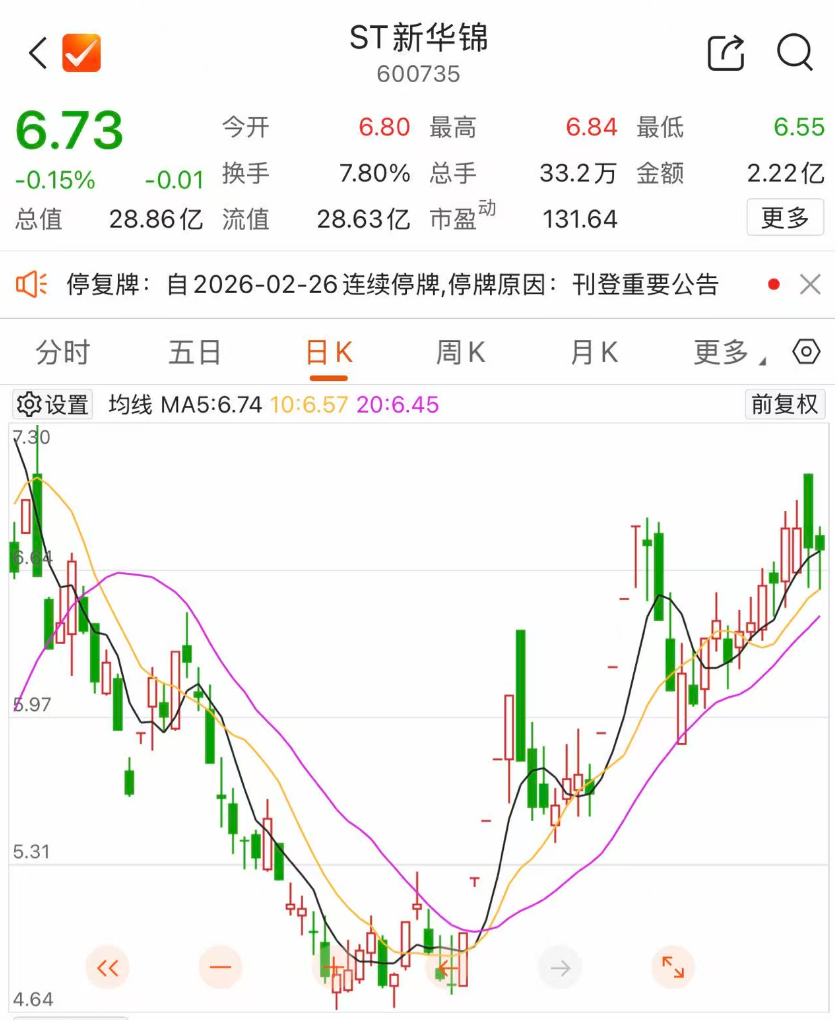Switch to the 分时 chart tab
The width and height of the screenshot is (835, 1020).
(x=64, y=352)
